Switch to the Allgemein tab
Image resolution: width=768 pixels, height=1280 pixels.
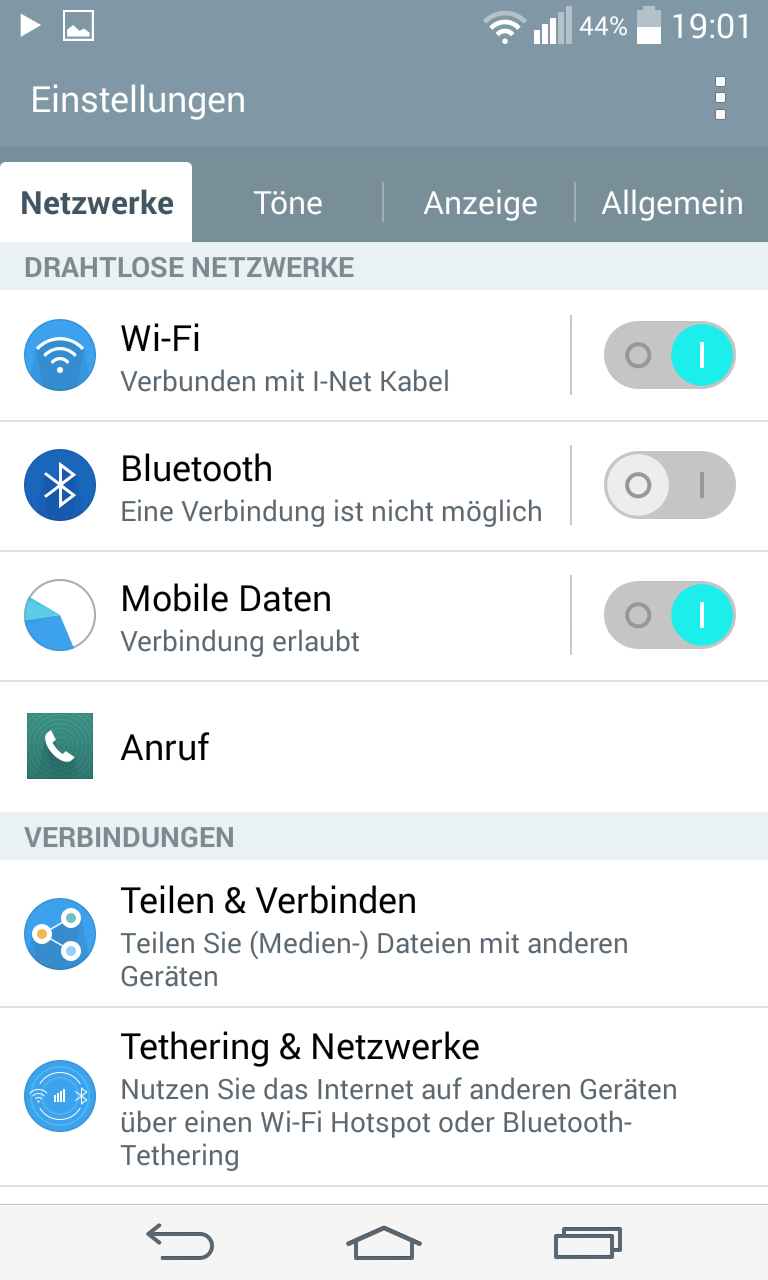(672, 203)
